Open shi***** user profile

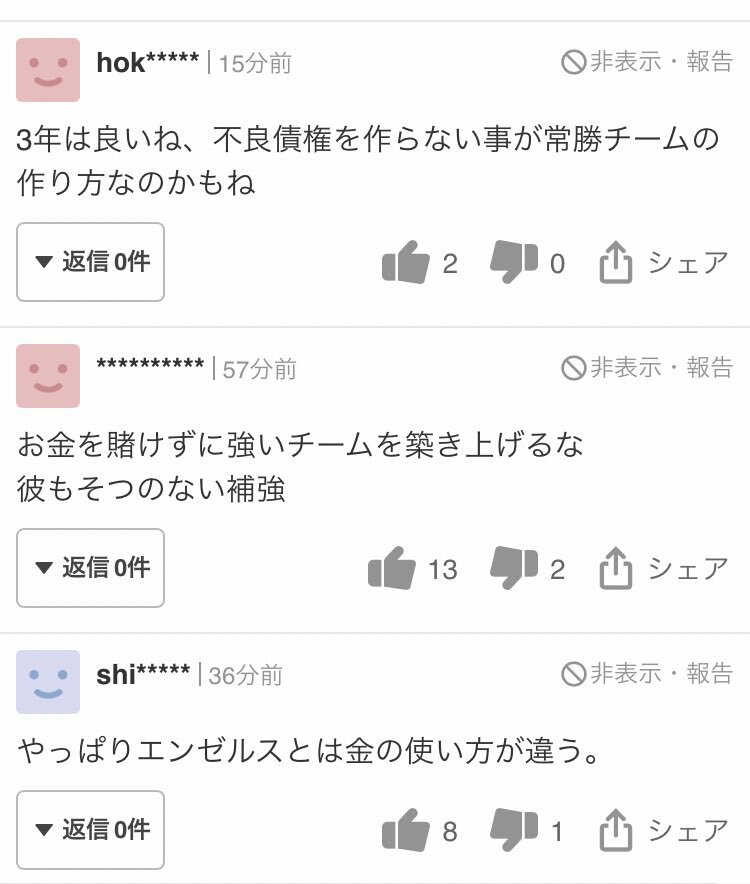click(x=142, y=675)
